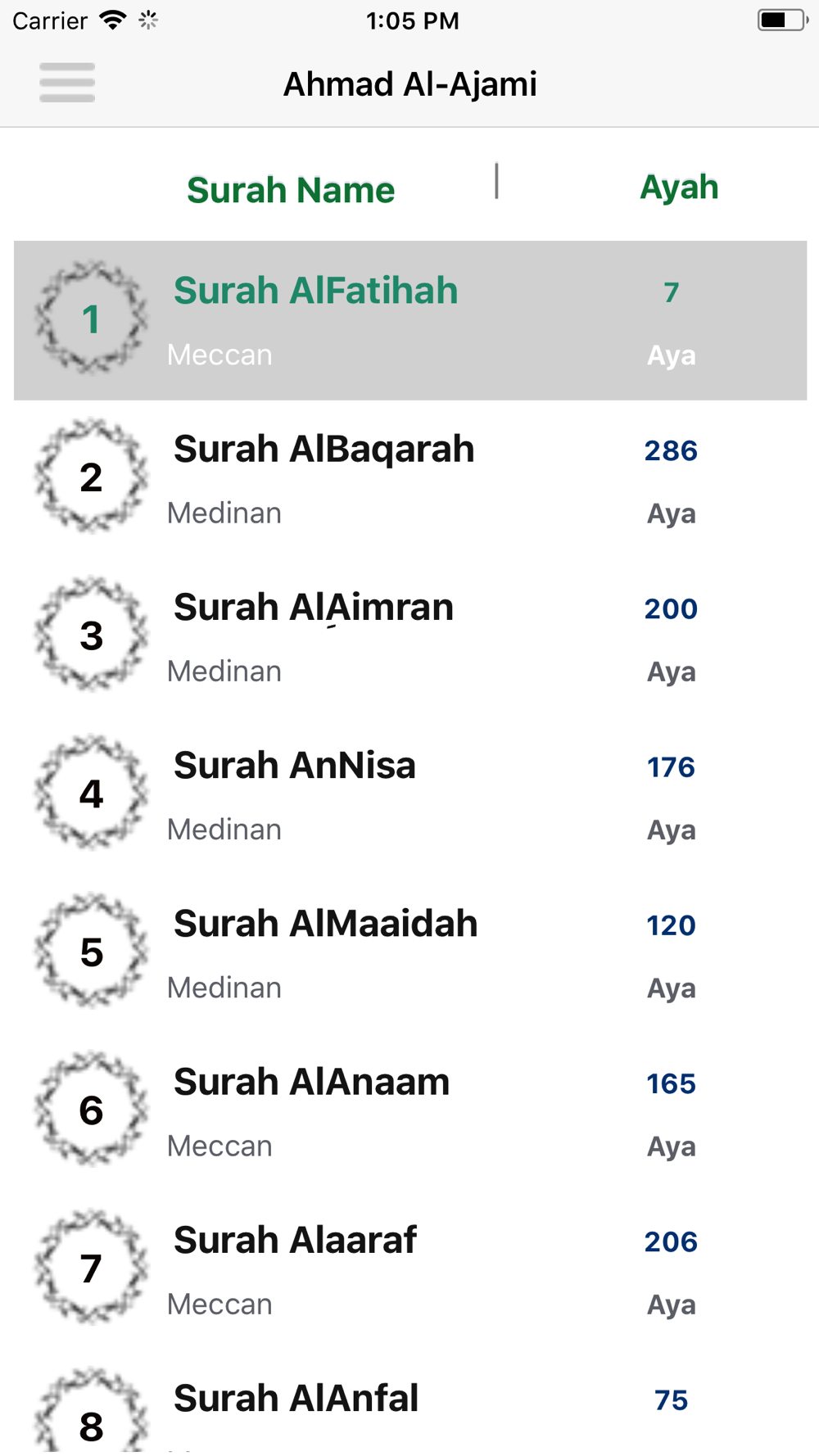The image size is (819, 1456).
Task: Tap Surah AnNisa row
Action: pyautogui.click(x=410, y=794)
